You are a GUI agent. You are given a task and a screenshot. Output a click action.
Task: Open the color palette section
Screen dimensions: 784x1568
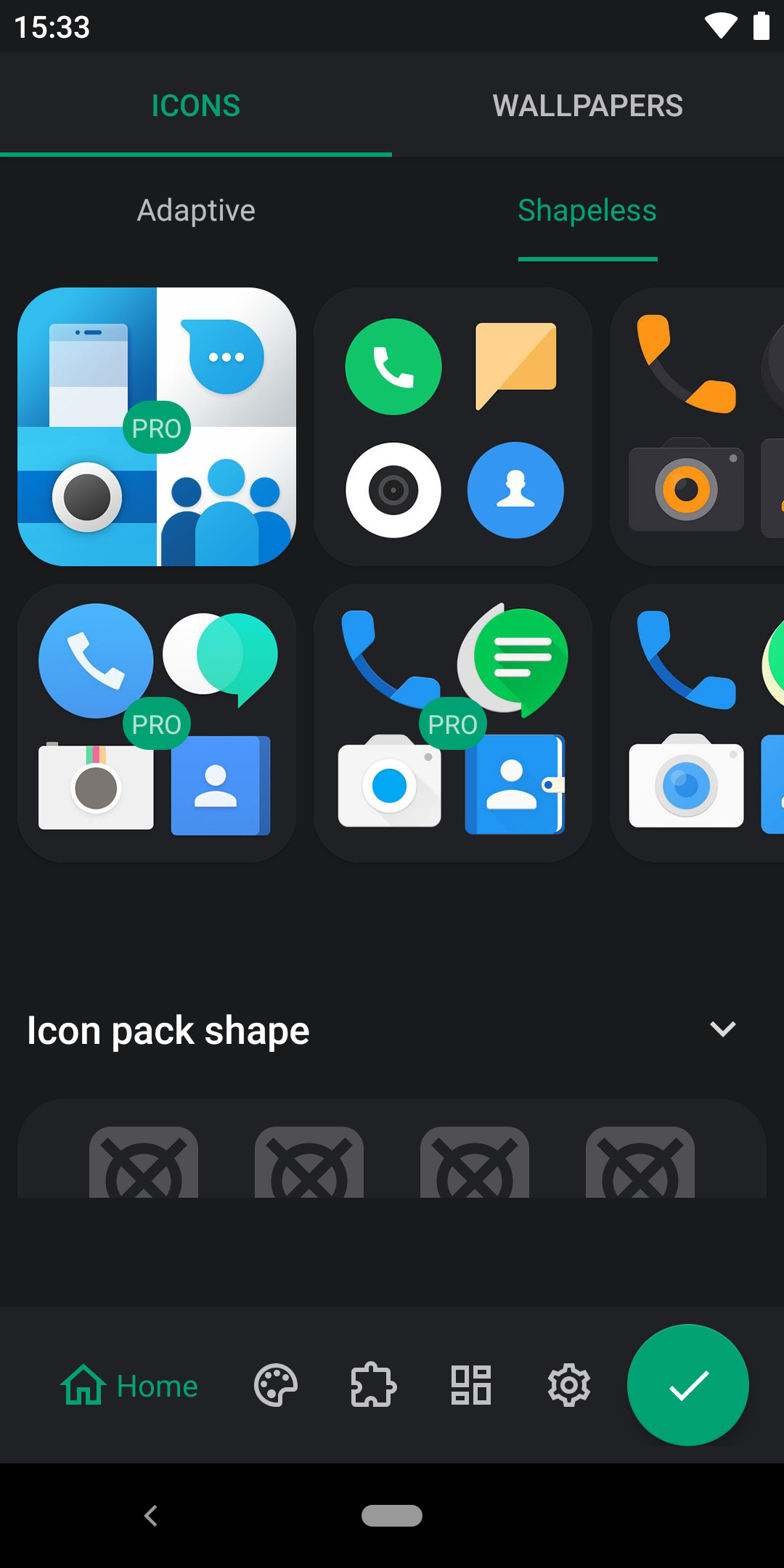(276, 1386)
